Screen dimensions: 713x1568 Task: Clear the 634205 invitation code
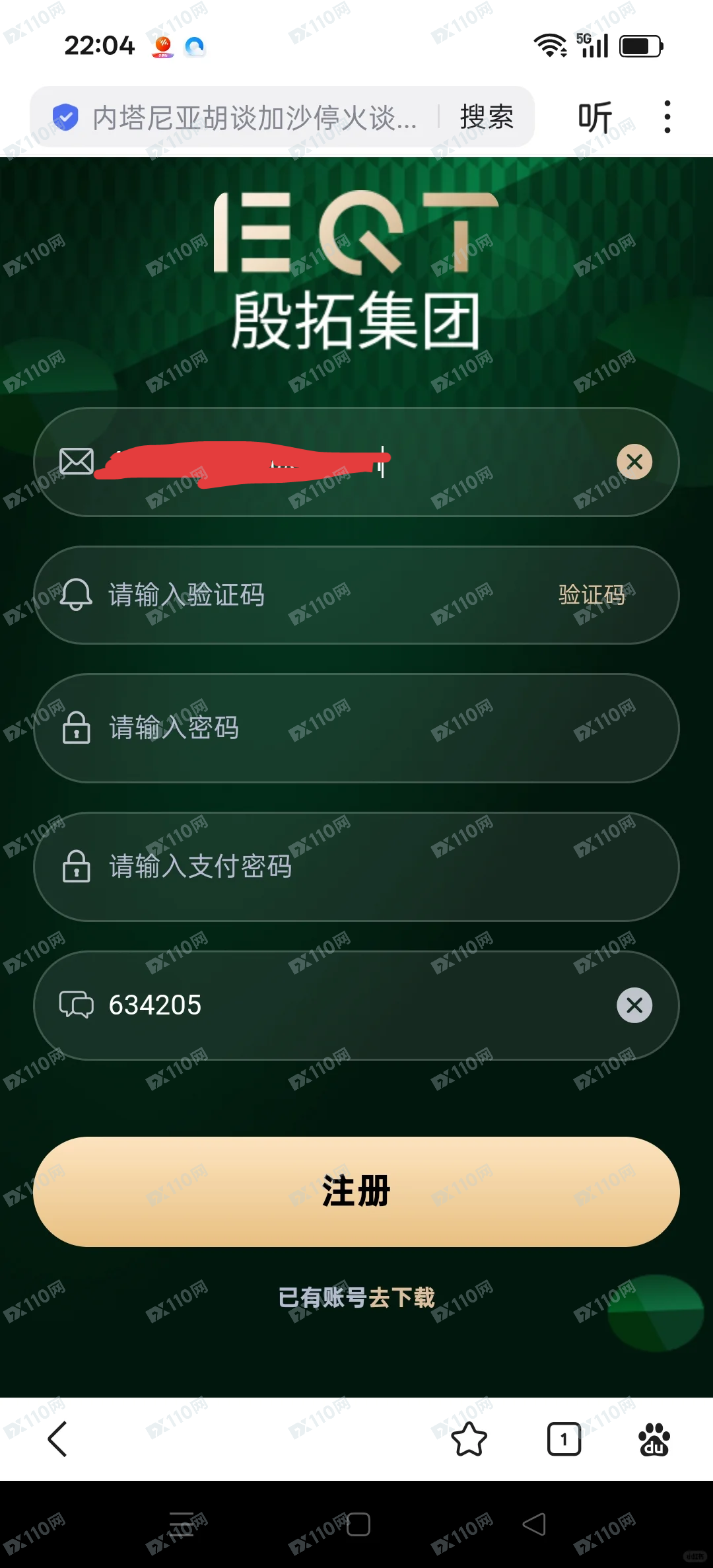(x=634, y=1005)
